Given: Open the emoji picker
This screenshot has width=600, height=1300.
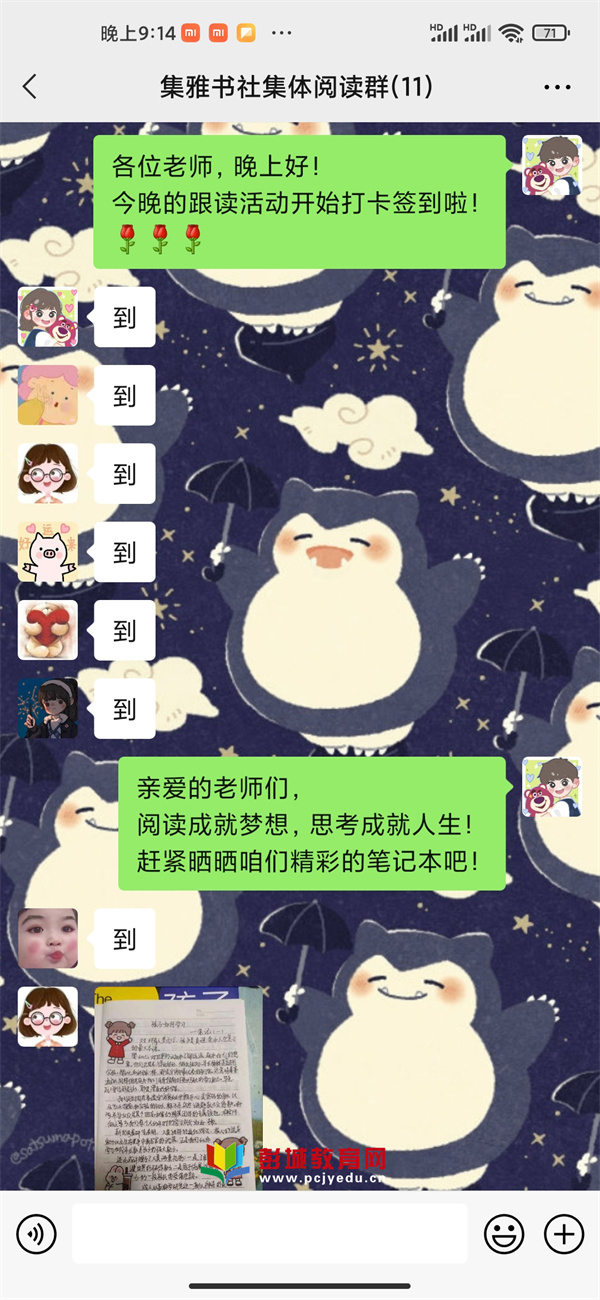Looking at the screenshot, I should point(504,1234).
